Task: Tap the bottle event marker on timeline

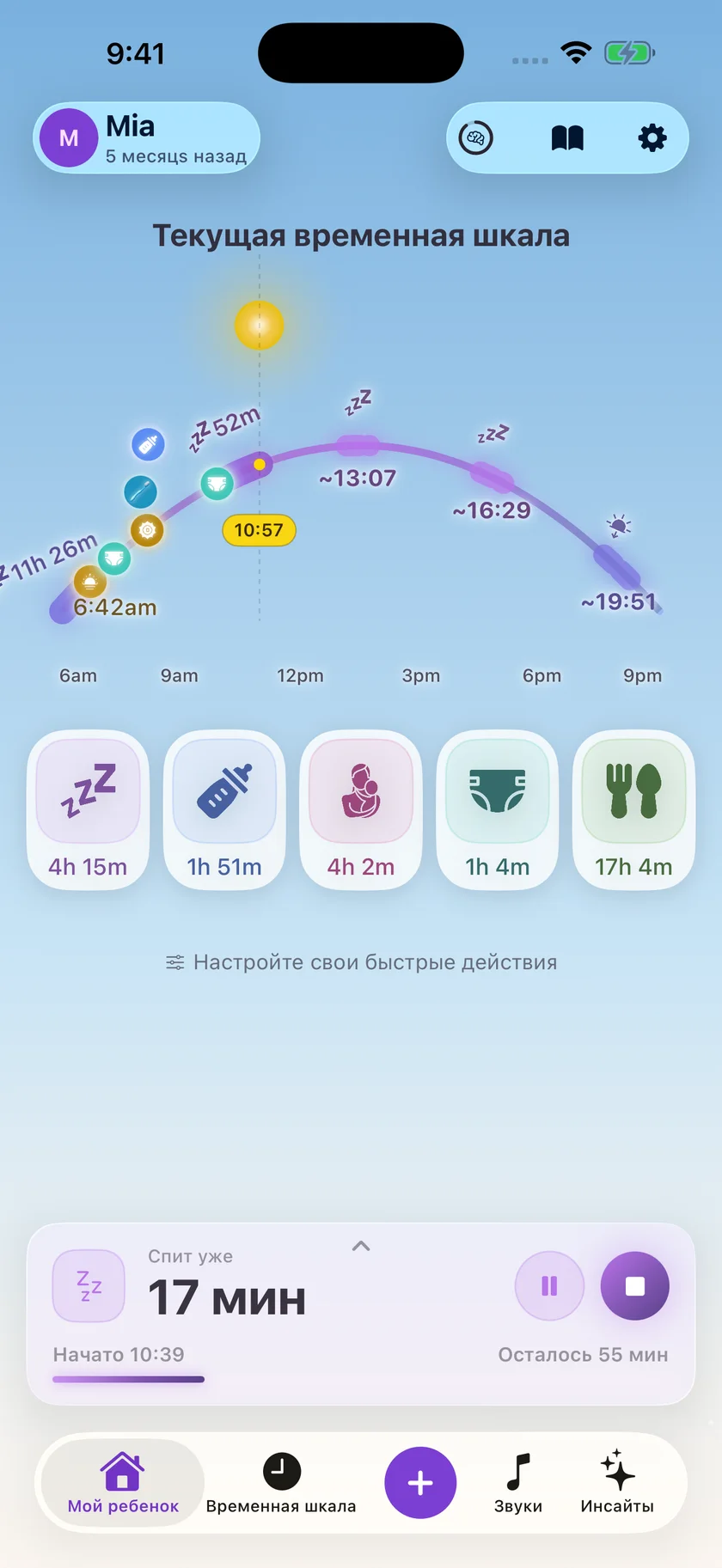Action: tap(148, 444)
